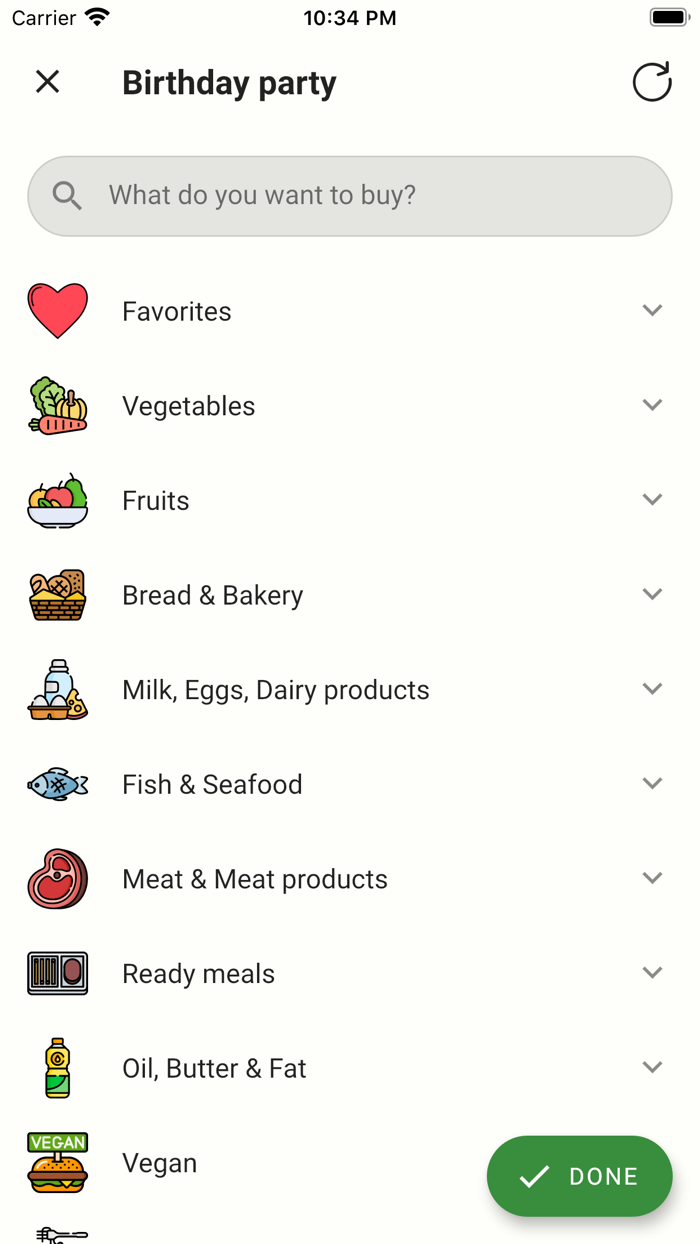Show Milk, Eggs, Dairy products items

click(652, 690)
